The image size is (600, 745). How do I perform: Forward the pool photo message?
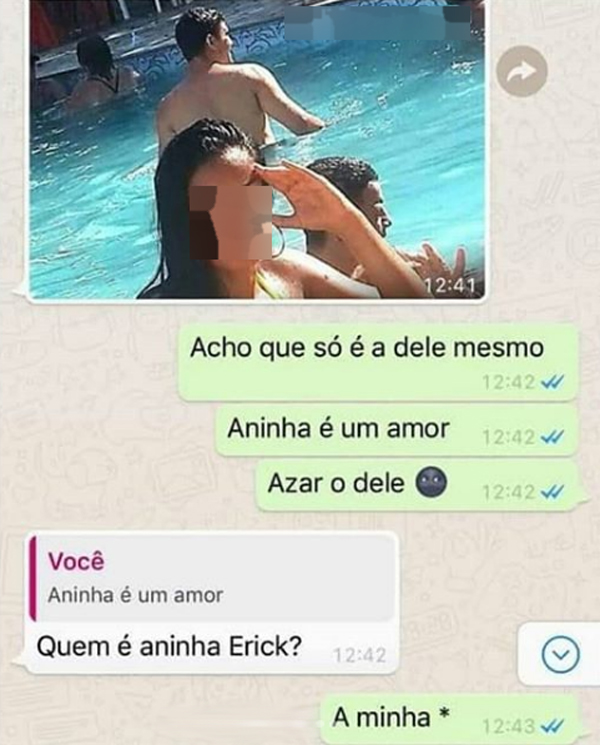click(522, 71)
